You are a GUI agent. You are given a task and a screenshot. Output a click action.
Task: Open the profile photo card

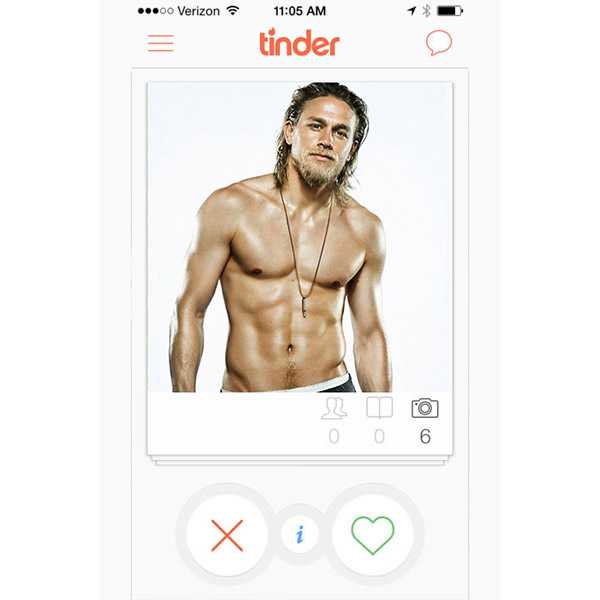[x=300, y=238]
